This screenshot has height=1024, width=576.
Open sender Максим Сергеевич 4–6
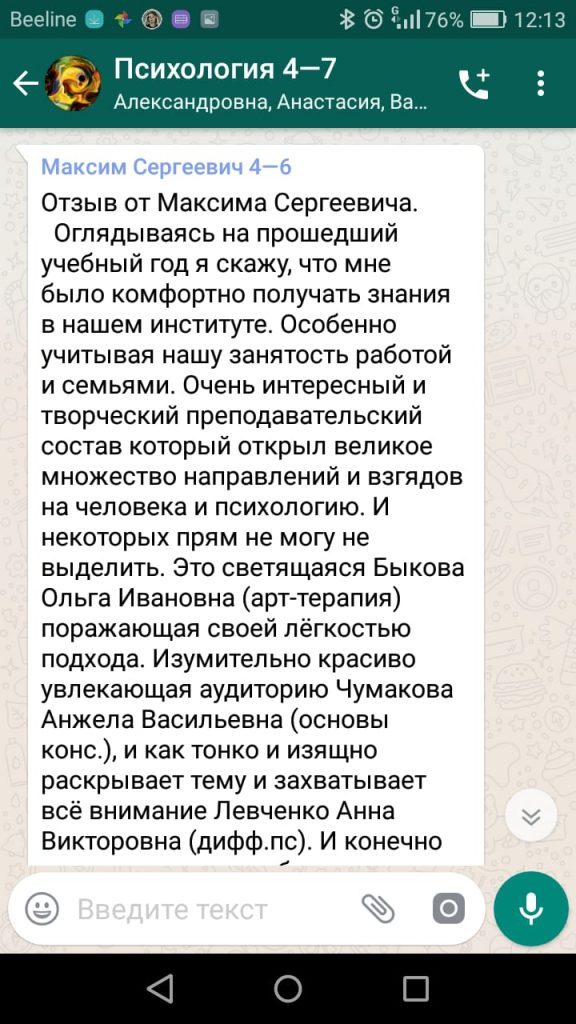pyautogui.click(x=167, y=168)
